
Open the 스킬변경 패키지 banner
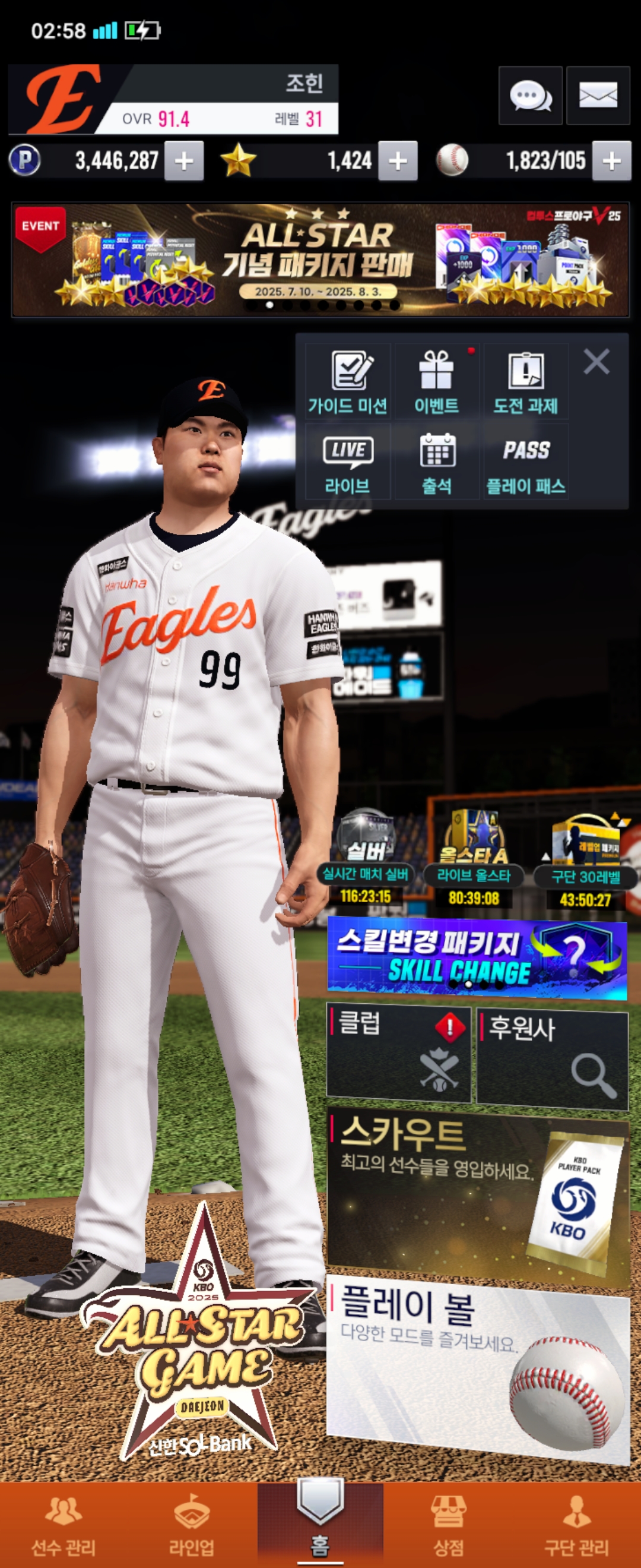coord(477,958)
